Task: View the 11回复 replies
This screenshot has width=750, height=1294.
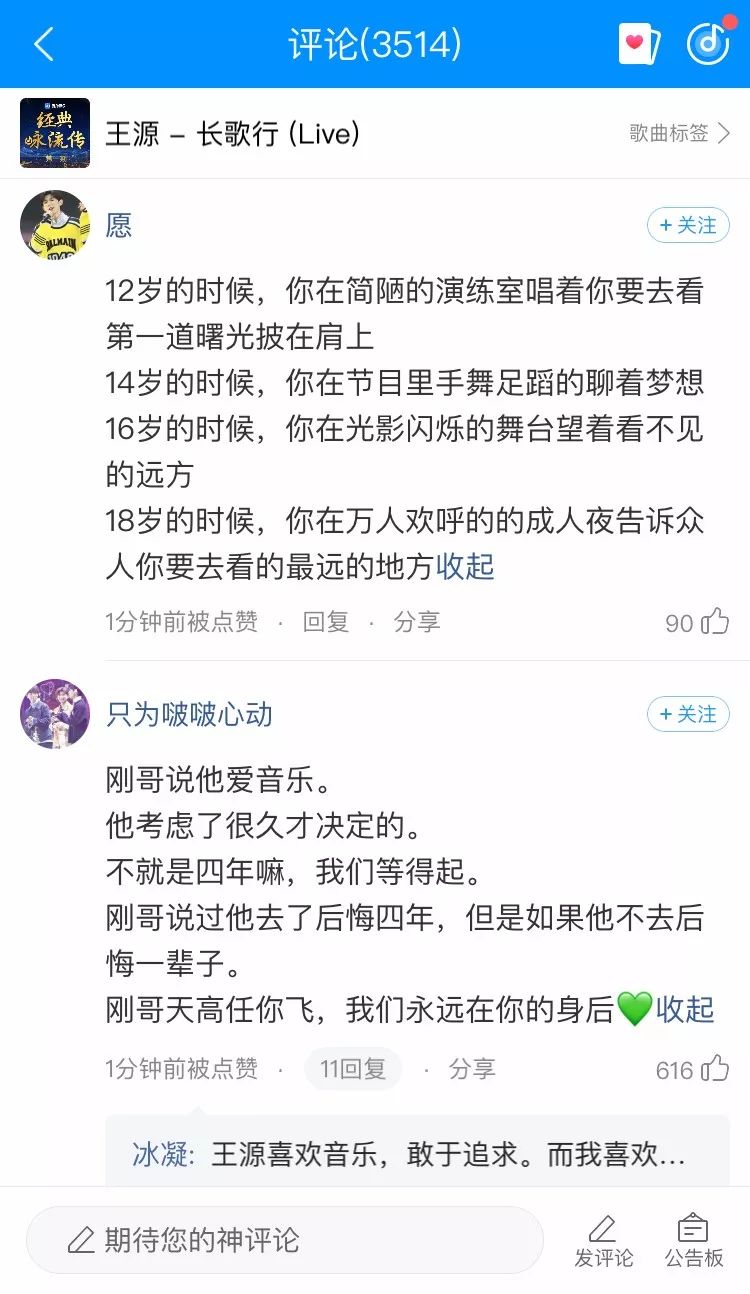Action: [x=353, y=1069]
